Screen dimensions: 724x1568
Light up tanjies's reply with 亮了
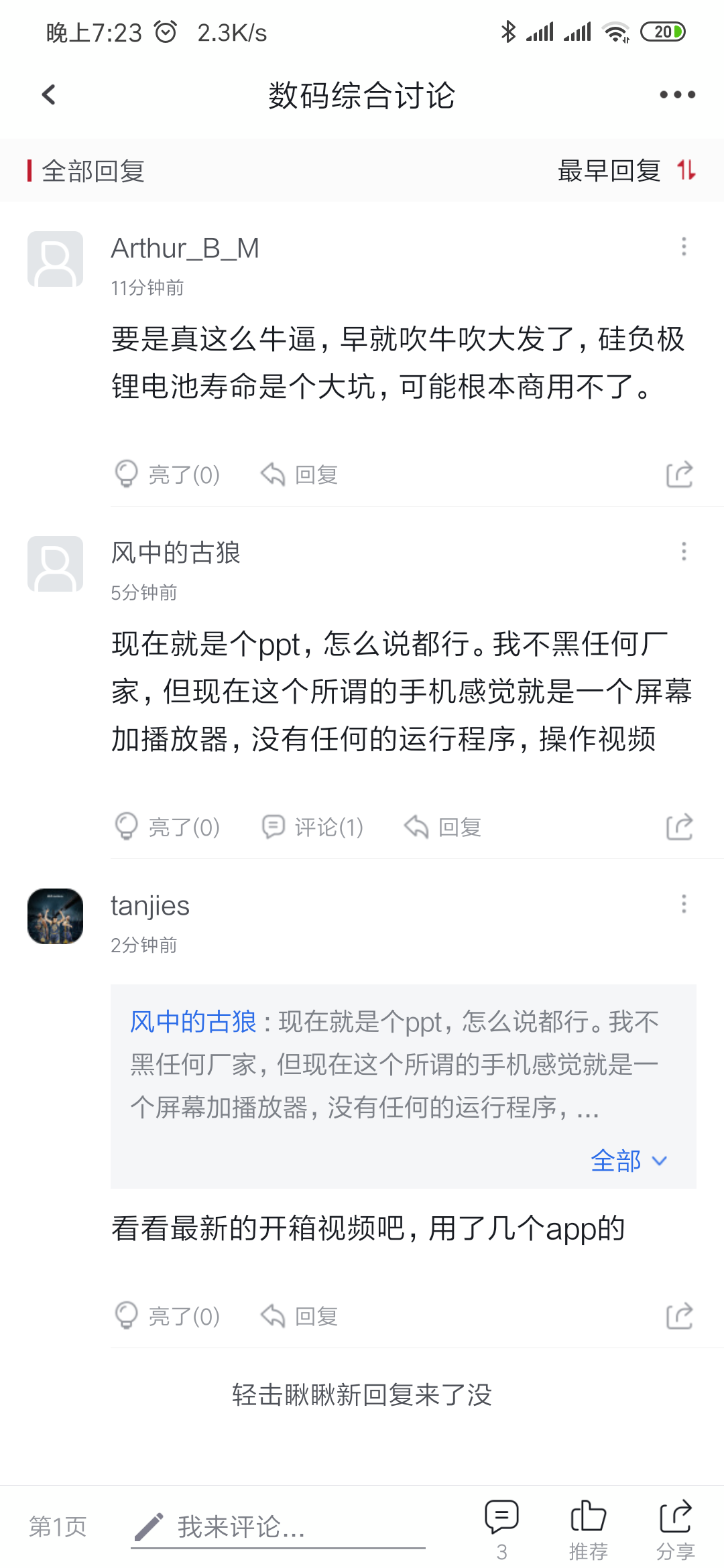(168, 1316)
